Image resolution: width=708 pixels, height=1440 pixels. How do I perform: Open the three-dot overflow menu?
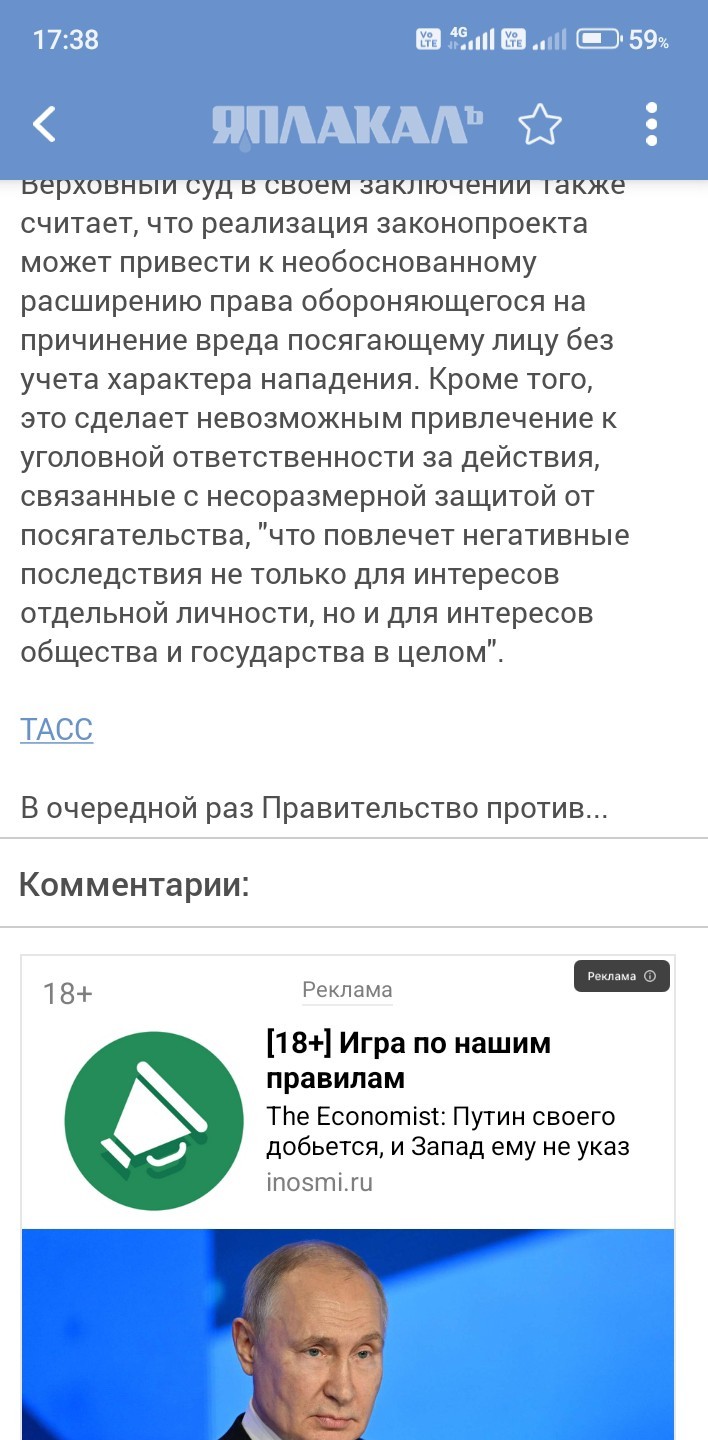(x=652, y=125)
